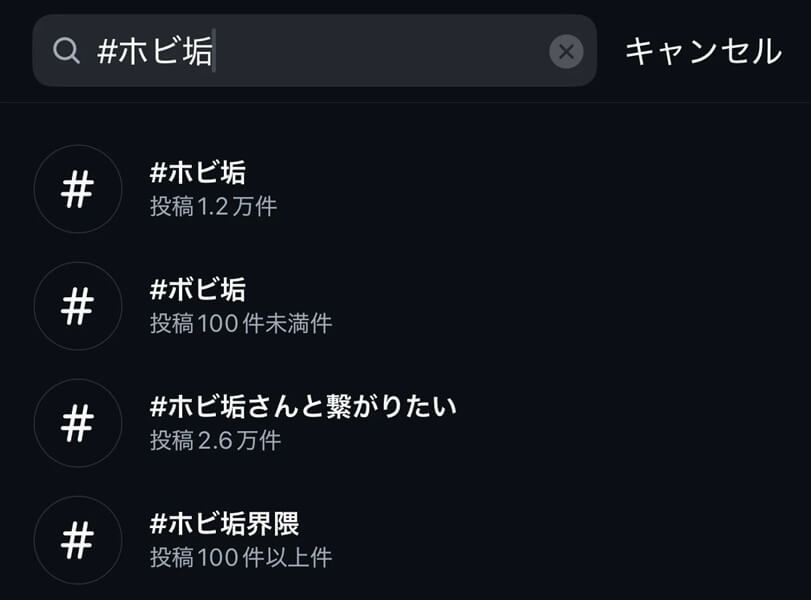
Task: Cancel the search with キャンセル
Action: pos(703,51)
